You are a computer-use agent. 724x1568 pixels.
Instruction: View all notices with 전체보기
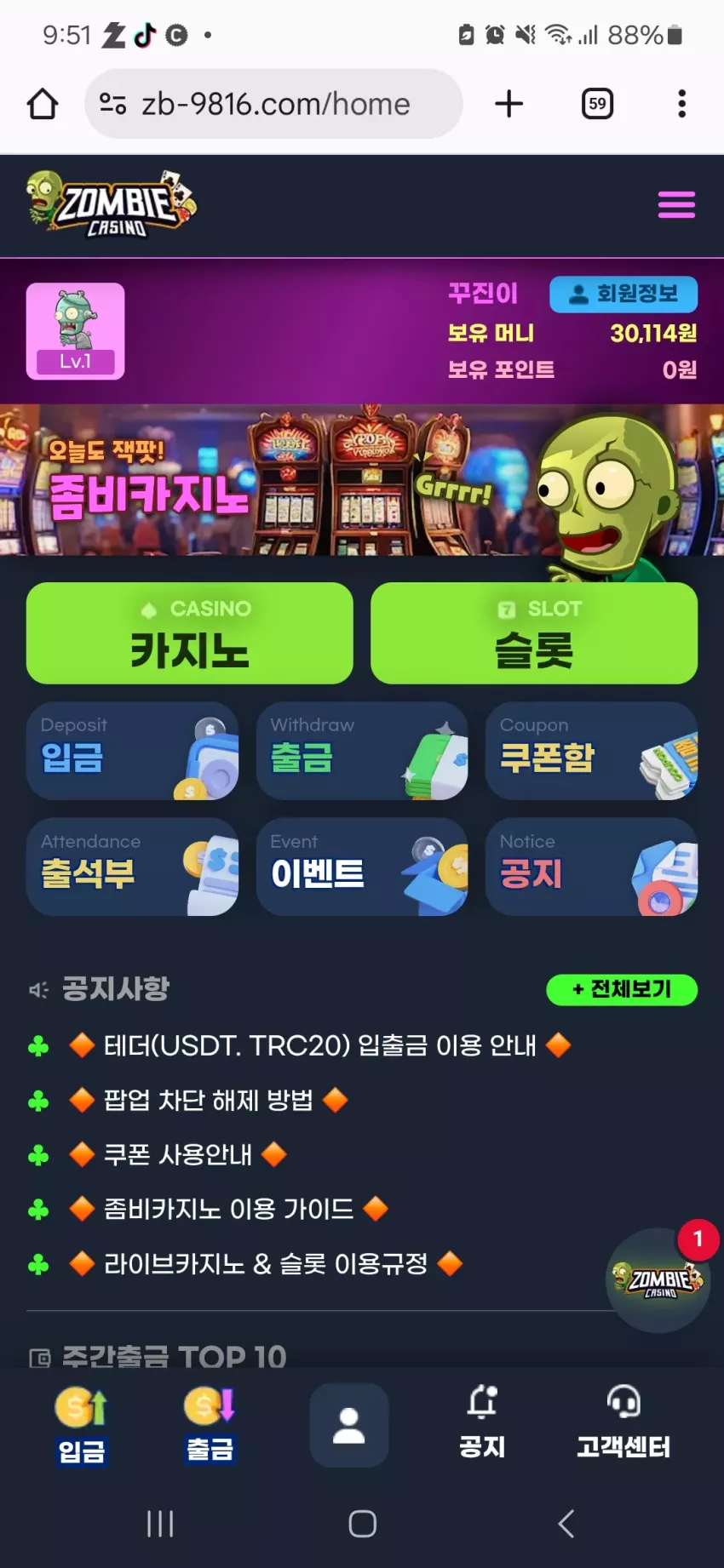pyautogui.click(x=622, y=989)
